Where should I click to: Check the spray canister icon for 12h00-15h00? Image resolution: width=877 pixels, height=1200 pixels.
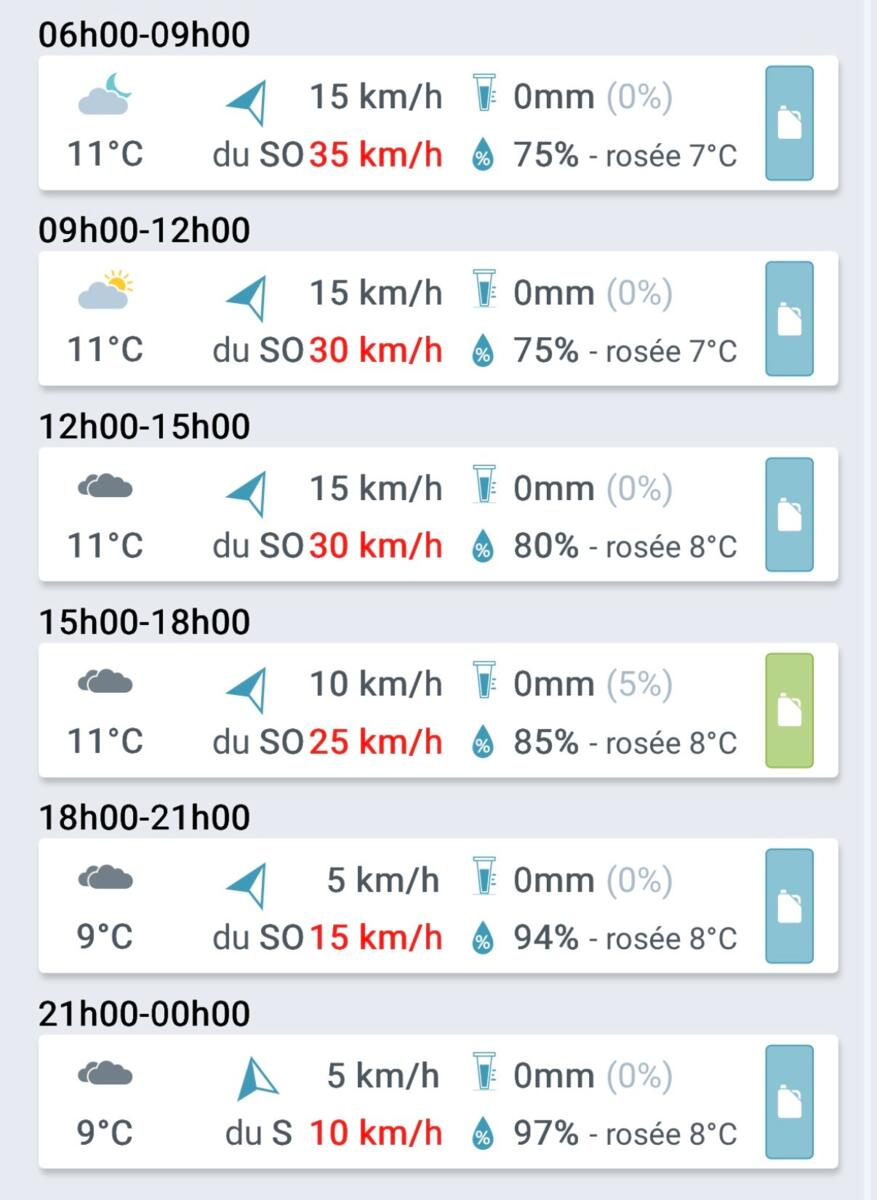point(789,515)
